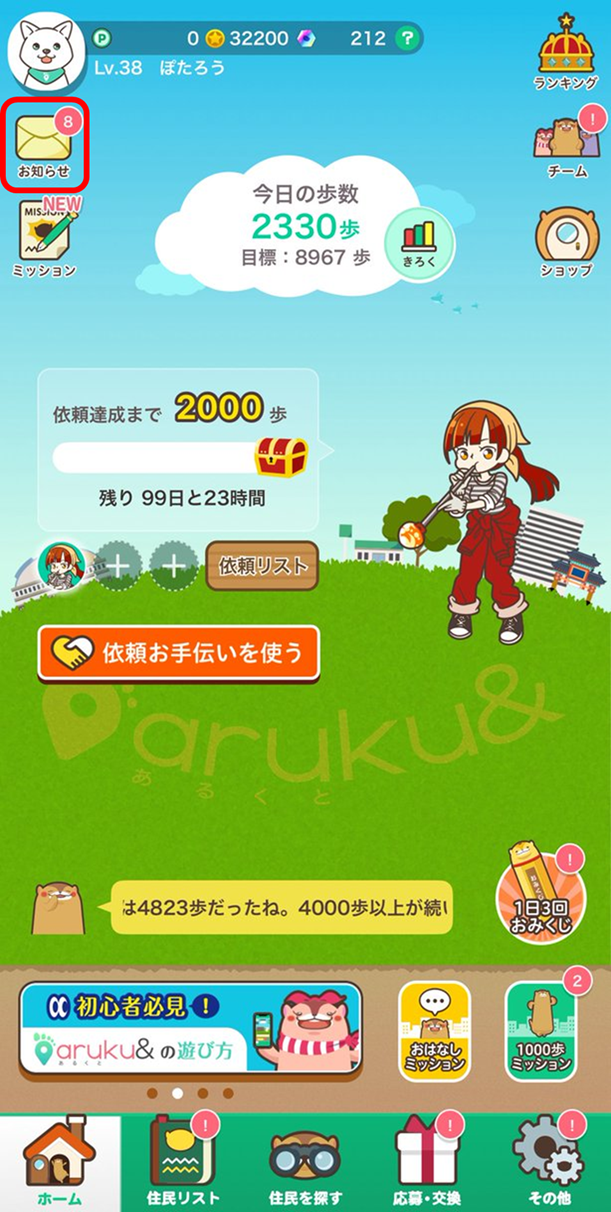Open the aruku&の遊び方 beginner banner

pyautogui.click(x=190, y=1028)
